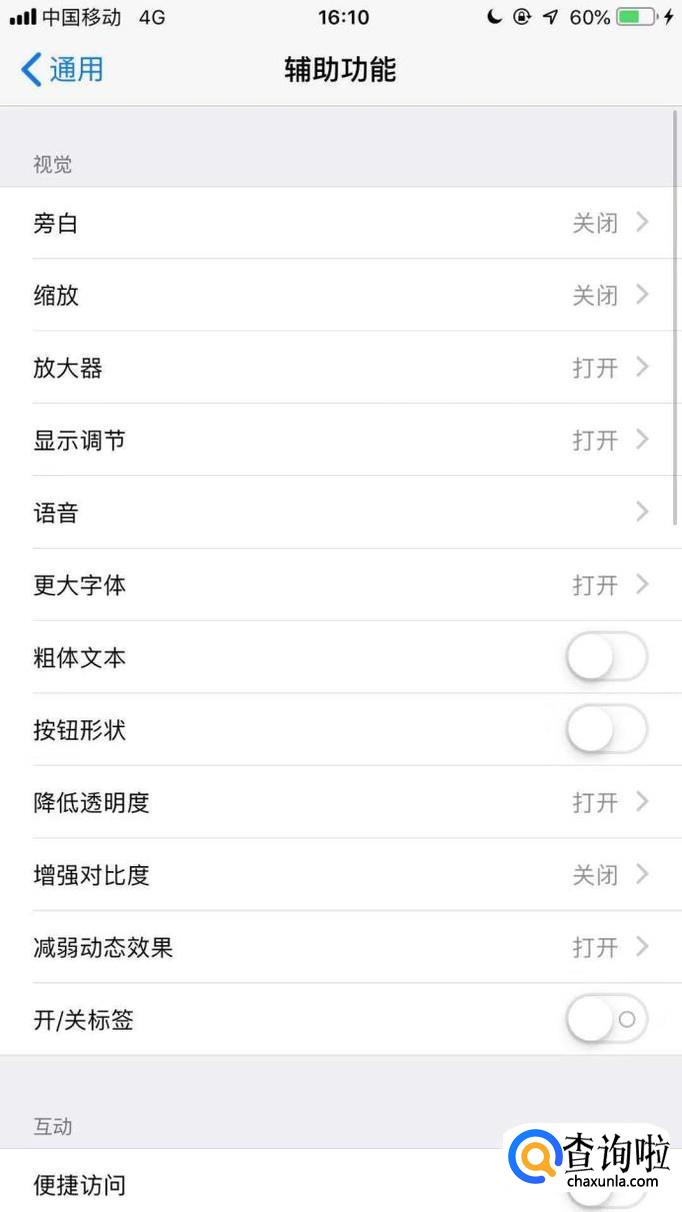The width and height of the screenshot is (682, 1212).
Task: Toggle the 开/关标签 switch
Action: click(x=606, y=1020)
